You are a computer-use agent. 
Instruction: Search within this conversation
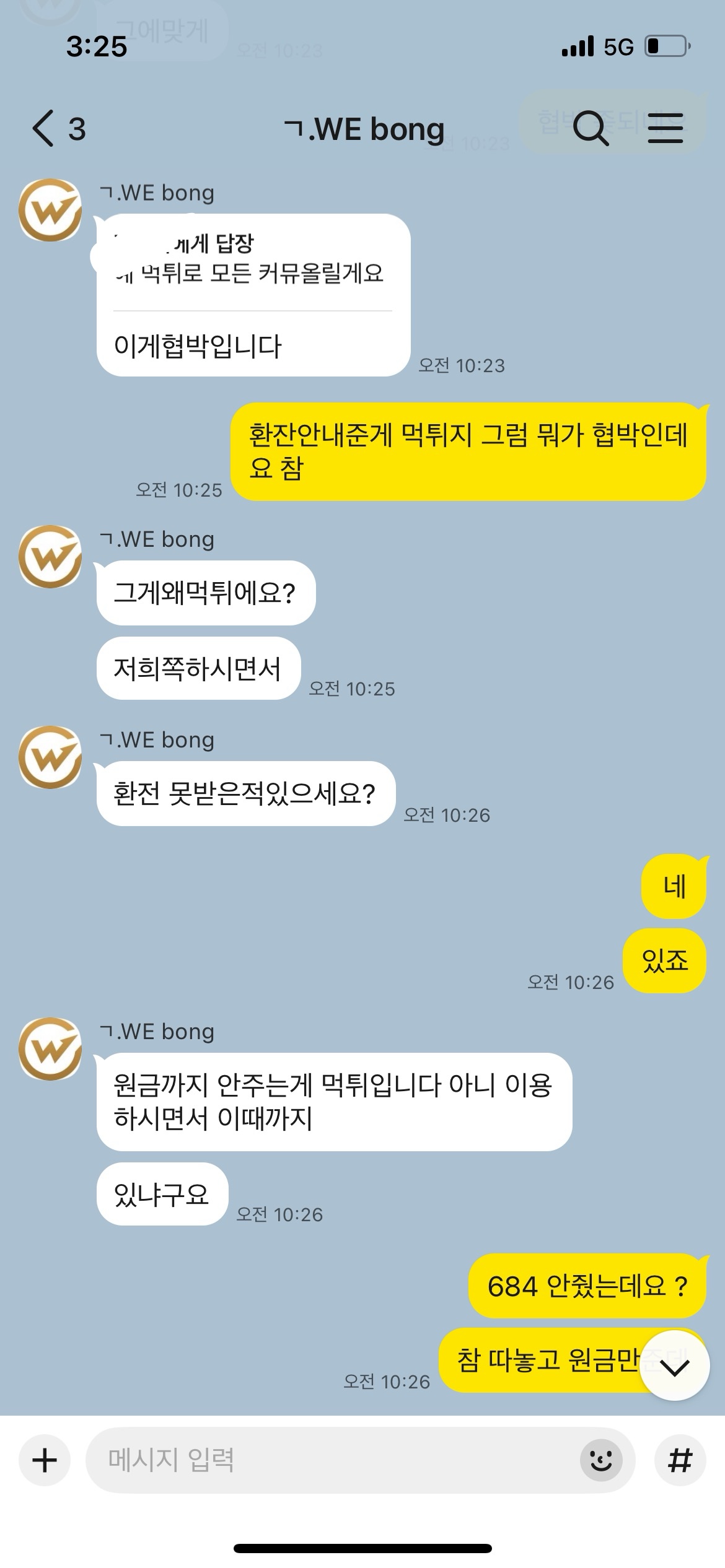pos(591,129)
